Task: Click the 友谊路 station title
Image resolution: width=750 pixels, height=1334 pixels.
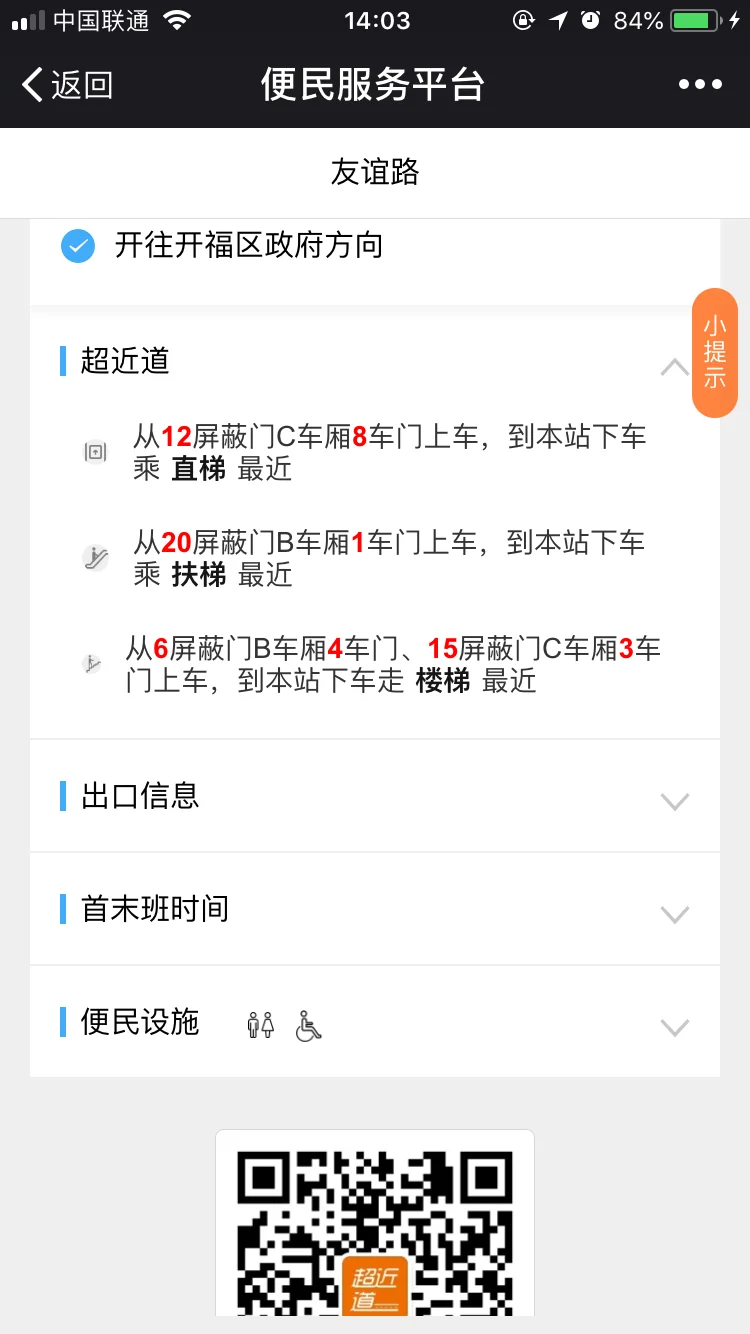Action: click(375, 172)
